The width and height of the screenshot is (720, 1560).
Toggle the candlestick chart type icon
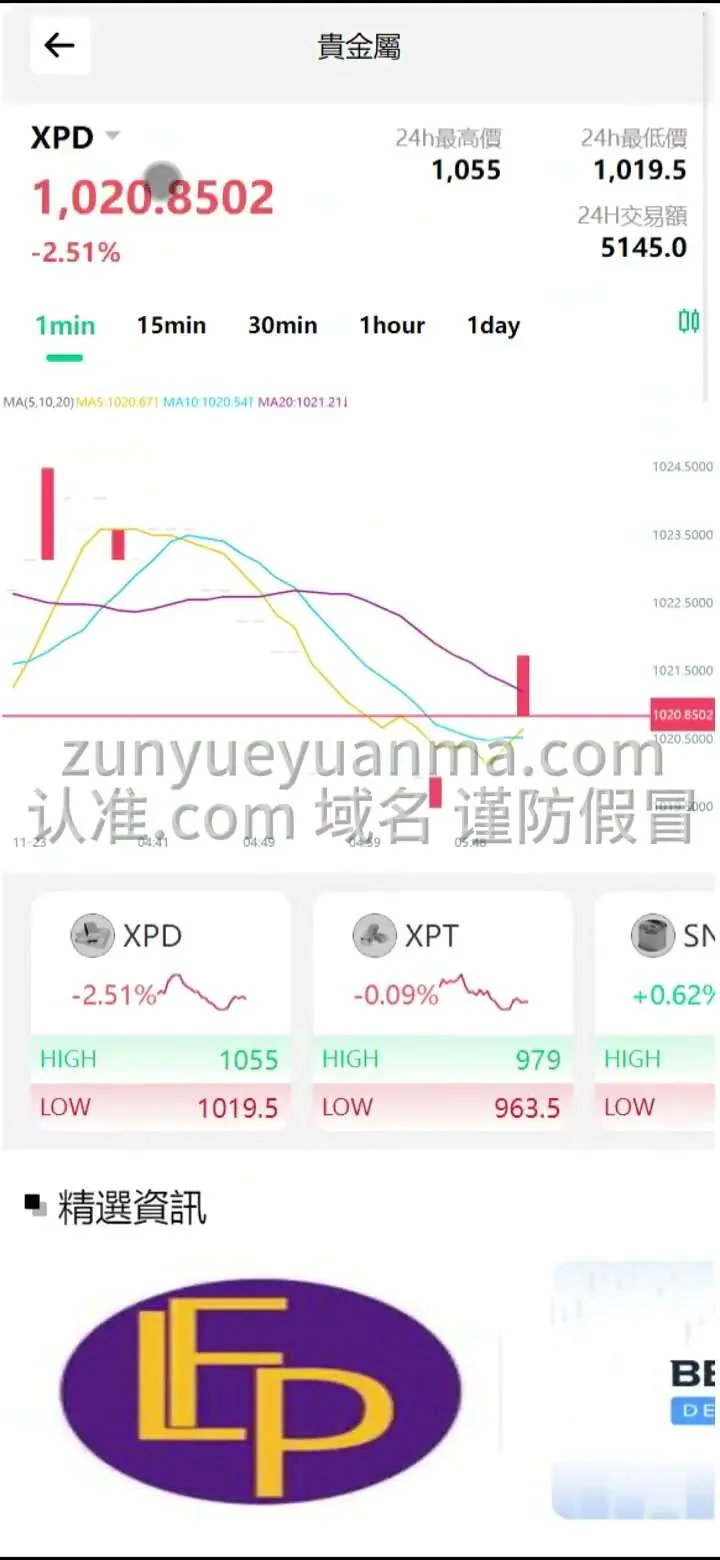[688, 322]
